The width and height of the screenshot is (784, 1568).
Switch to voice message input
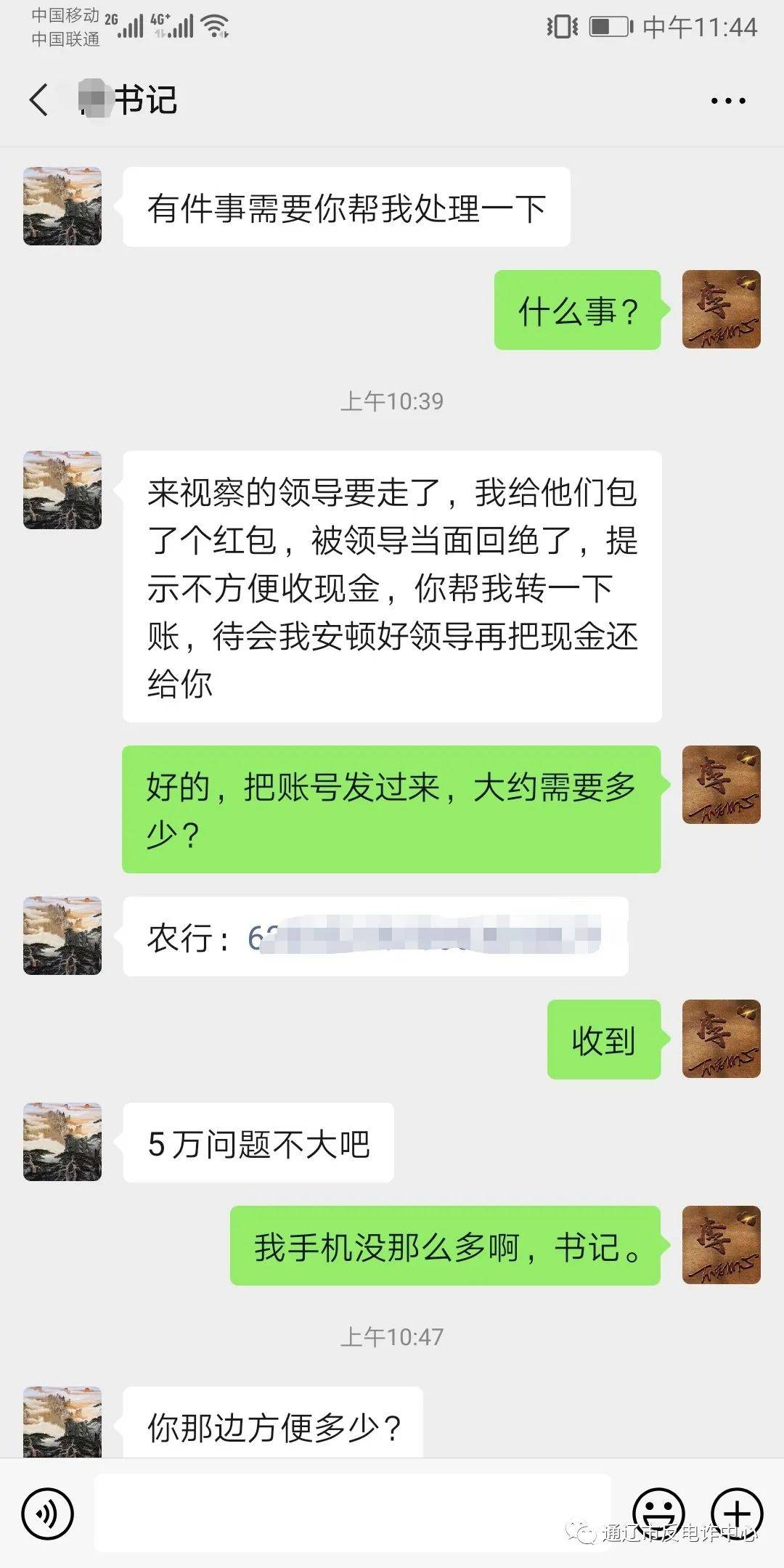[48, 1515]
